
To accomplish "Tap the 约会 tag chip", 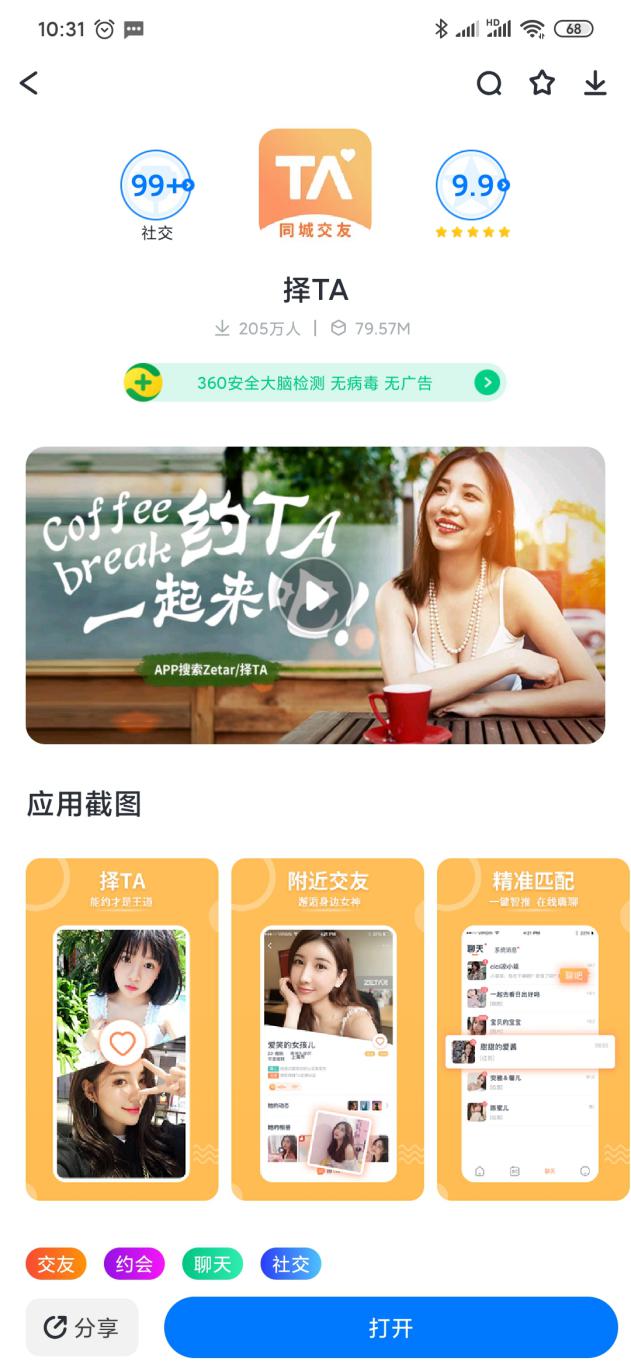I will 134,1264.
